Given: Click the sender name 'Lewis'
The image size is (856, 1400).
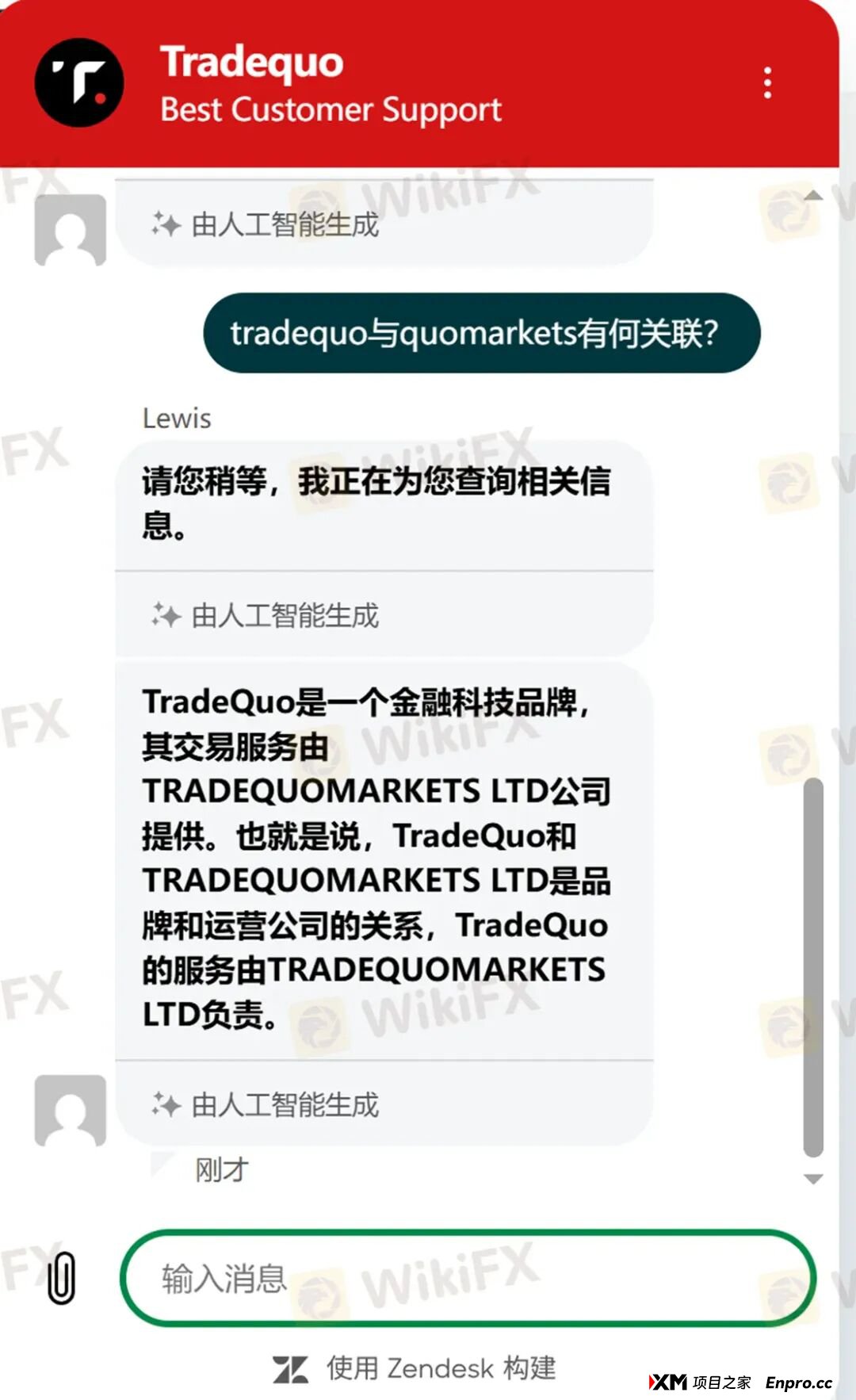Looking at the screenshot, I should 176,418.
